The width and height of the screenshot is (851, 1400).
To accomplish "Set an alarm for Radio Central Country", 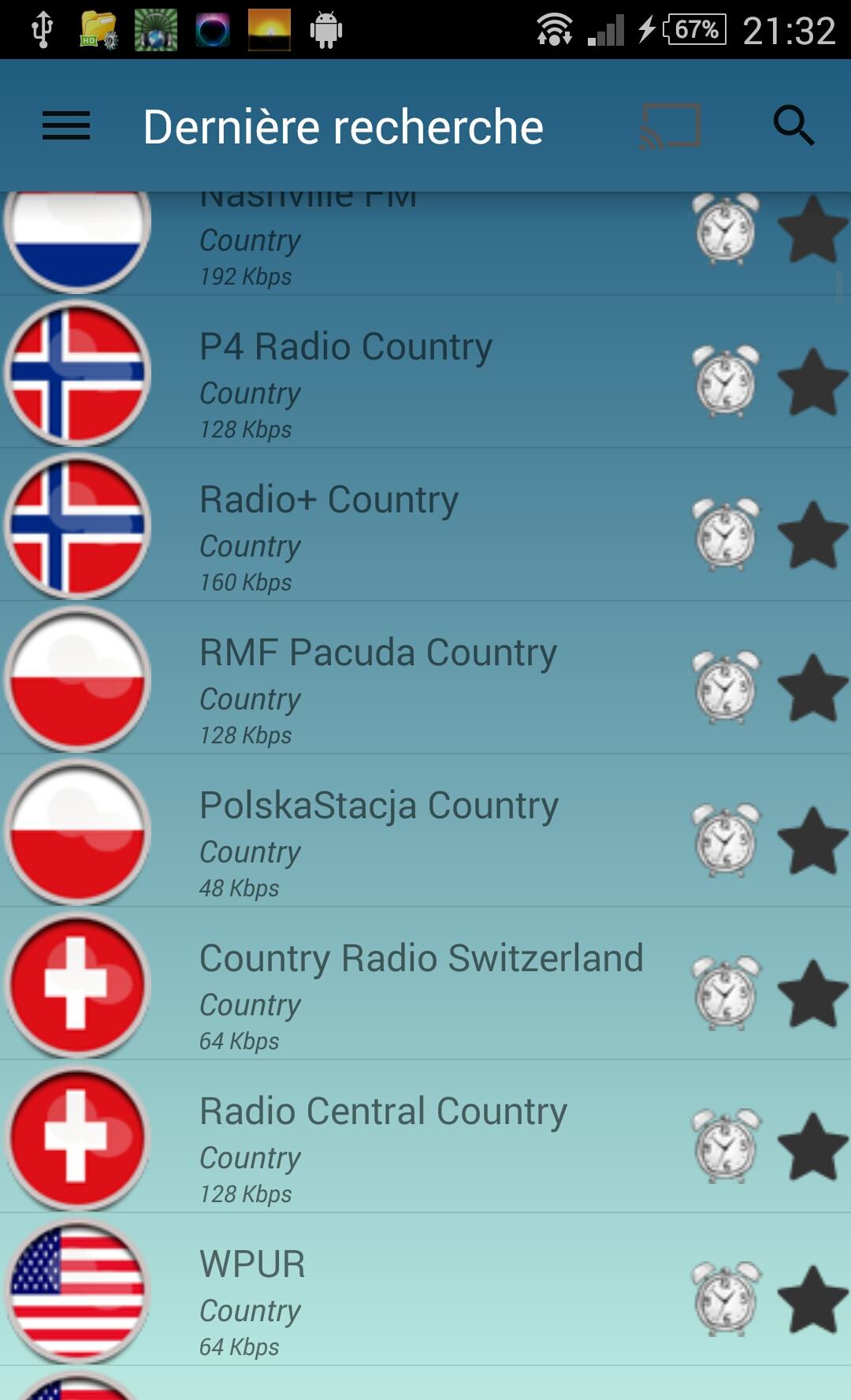I will click(726, 1146).
